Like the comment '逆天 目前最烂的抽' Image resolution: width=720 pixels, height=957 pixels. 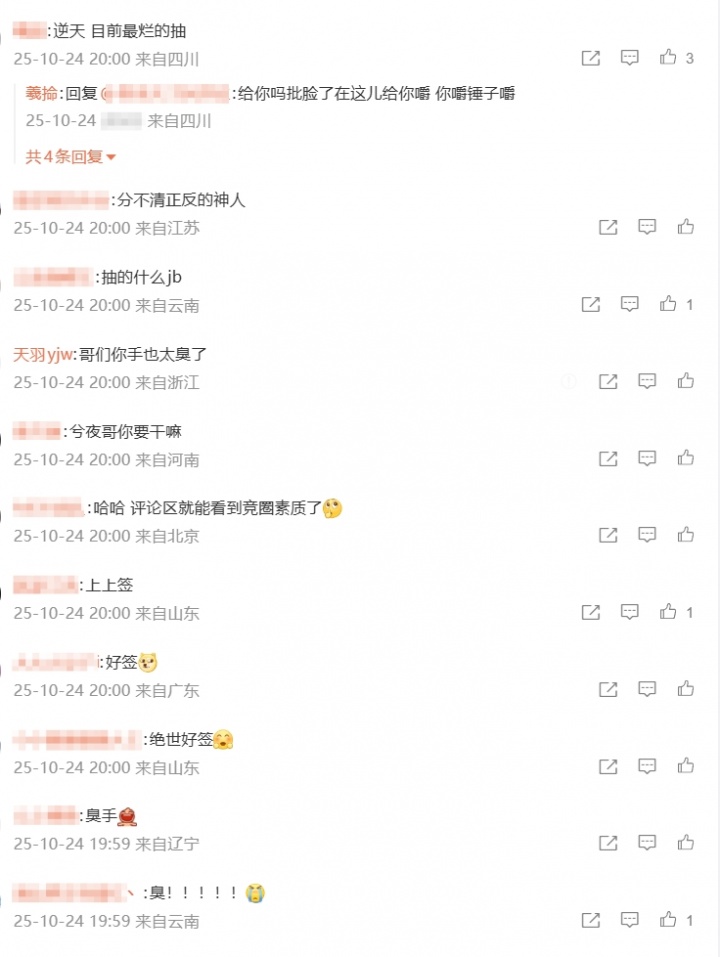668,58
